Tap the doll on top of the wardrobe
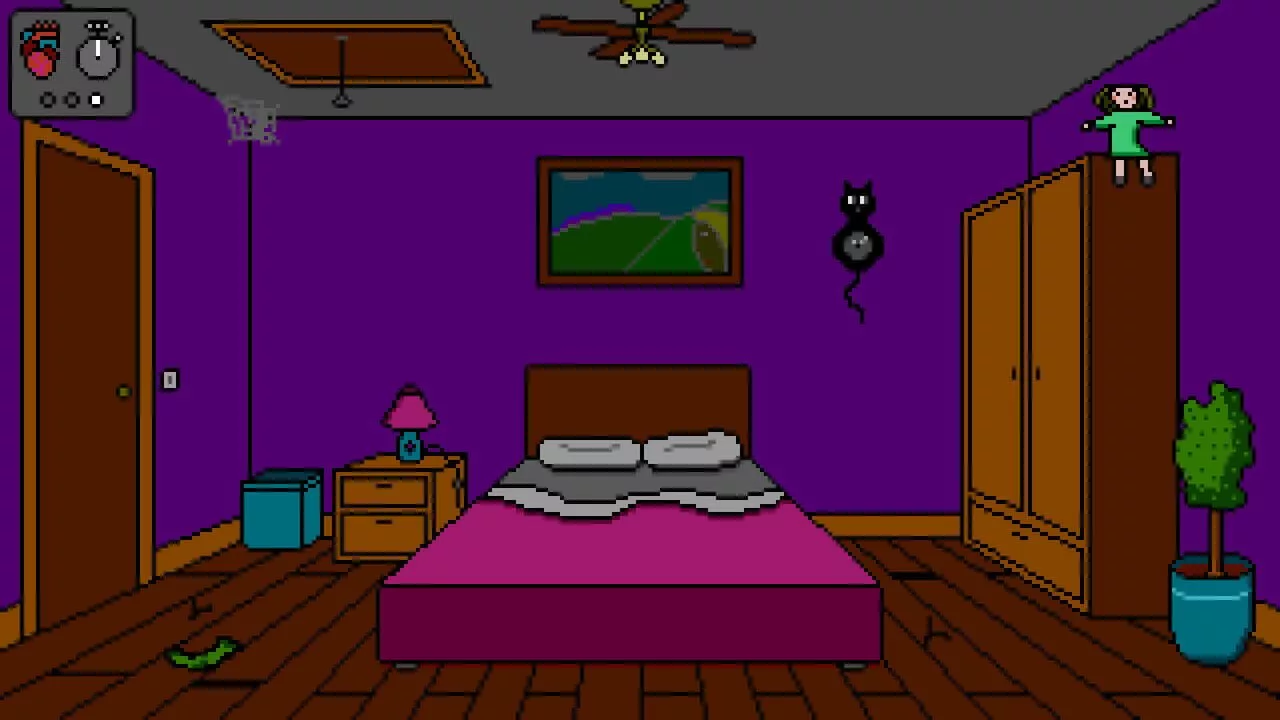Viewport: 1280px width, 720px height. (1128, 130)
